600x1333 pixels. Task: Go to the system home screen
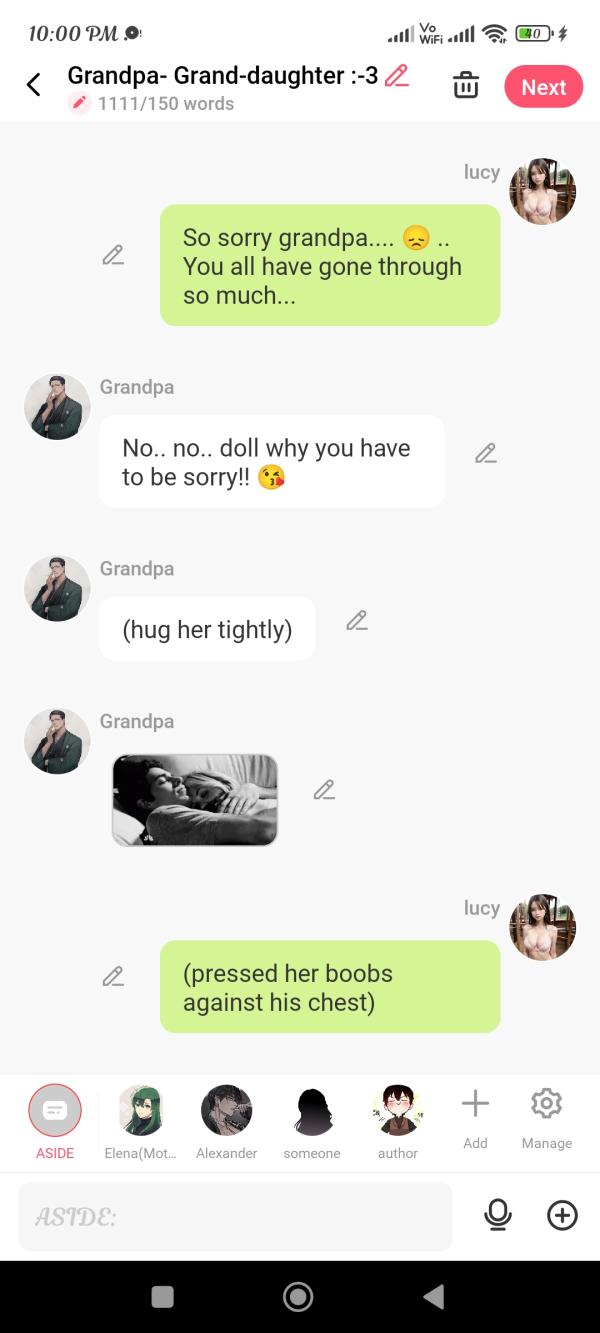298,1297
